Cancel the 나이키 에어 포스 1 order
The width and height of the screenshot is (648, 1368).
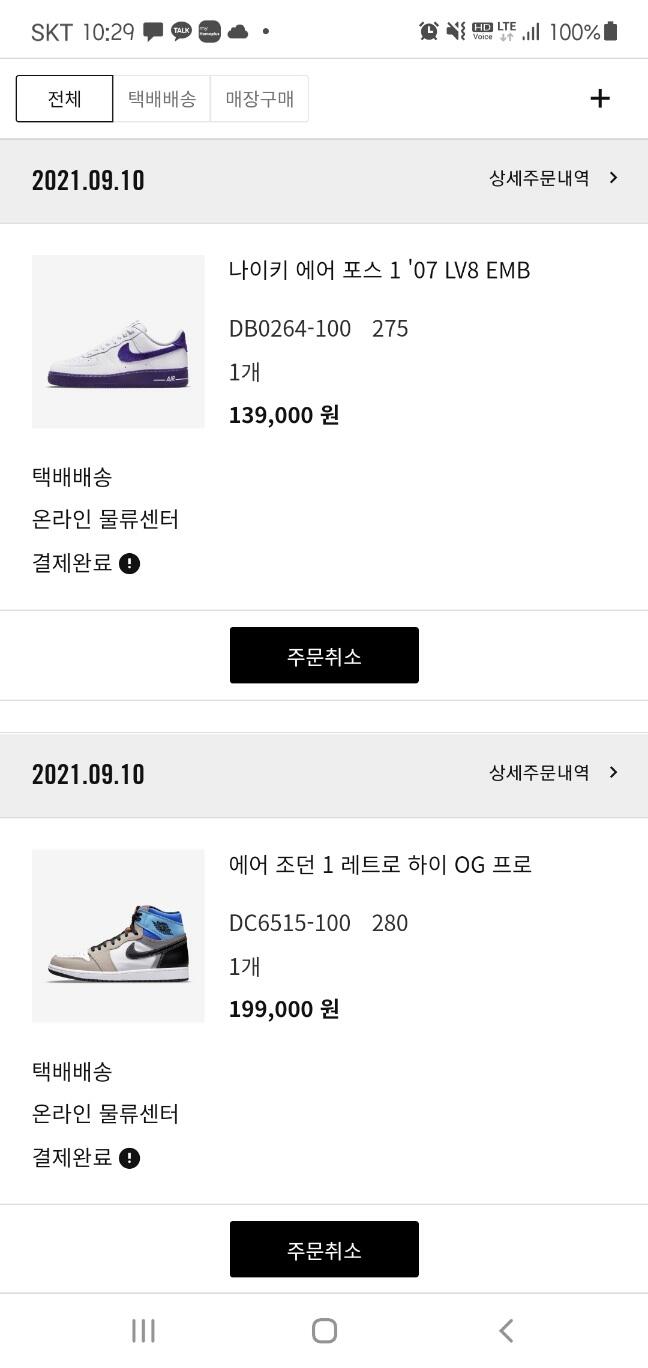point(324,656)
